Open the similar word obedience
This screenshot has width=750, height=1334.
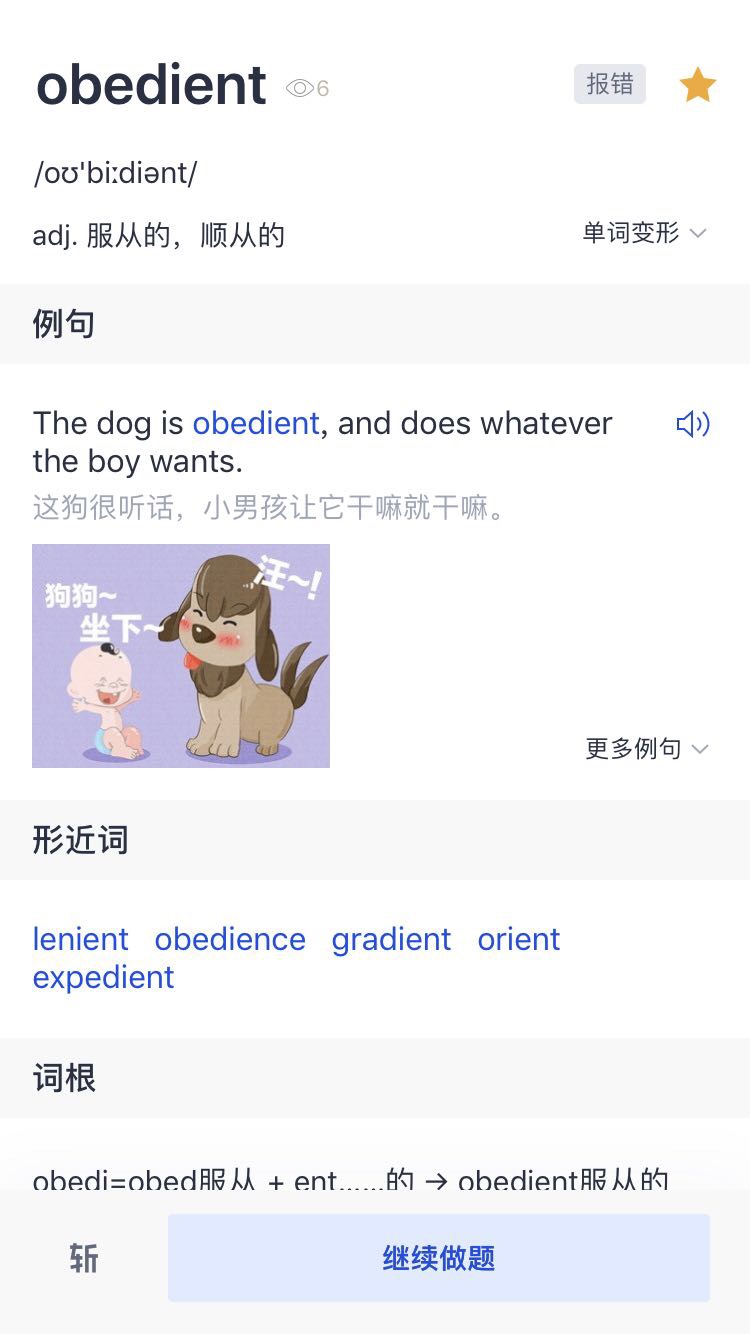pyautogui.click(x=230, y=939)
